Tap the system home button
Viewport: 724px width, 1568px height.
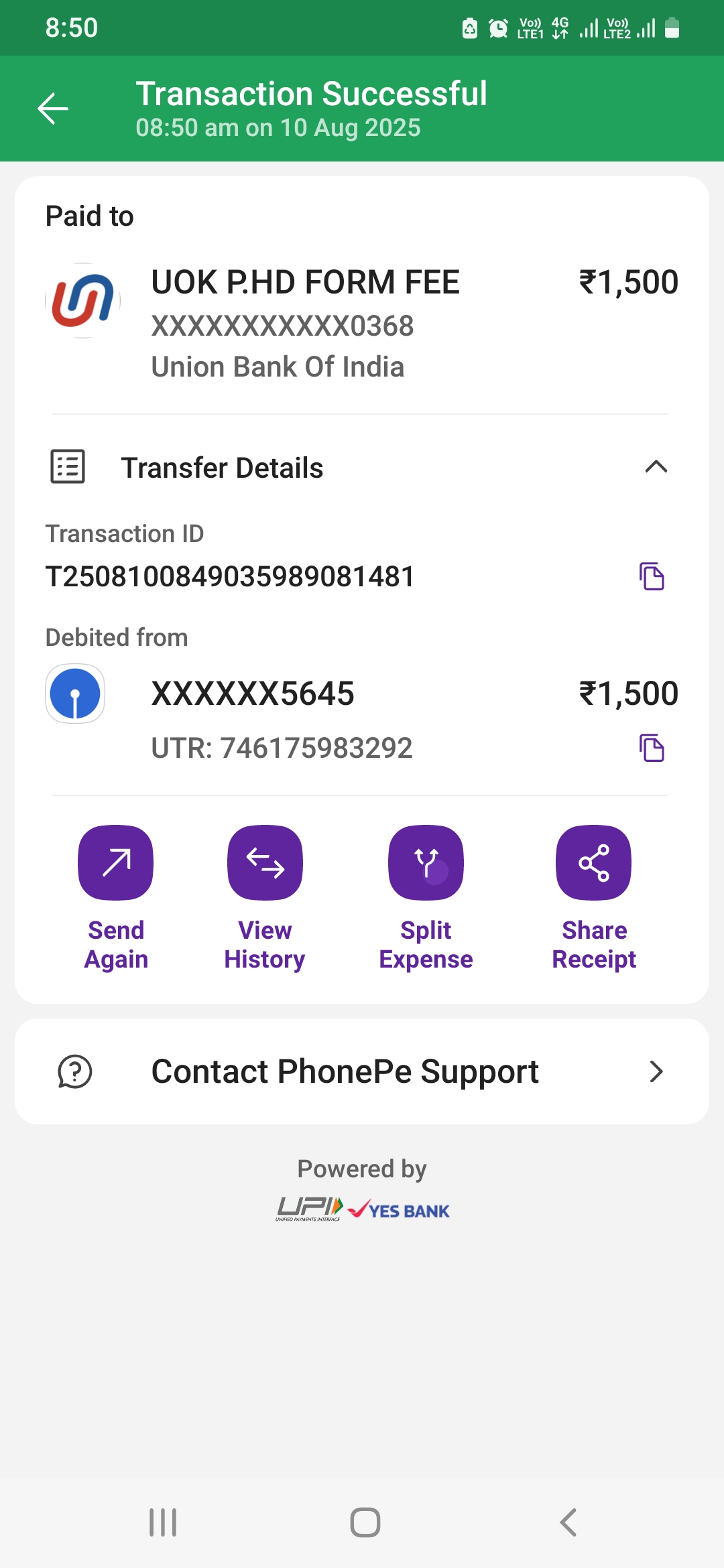(x=365, y=1522)
